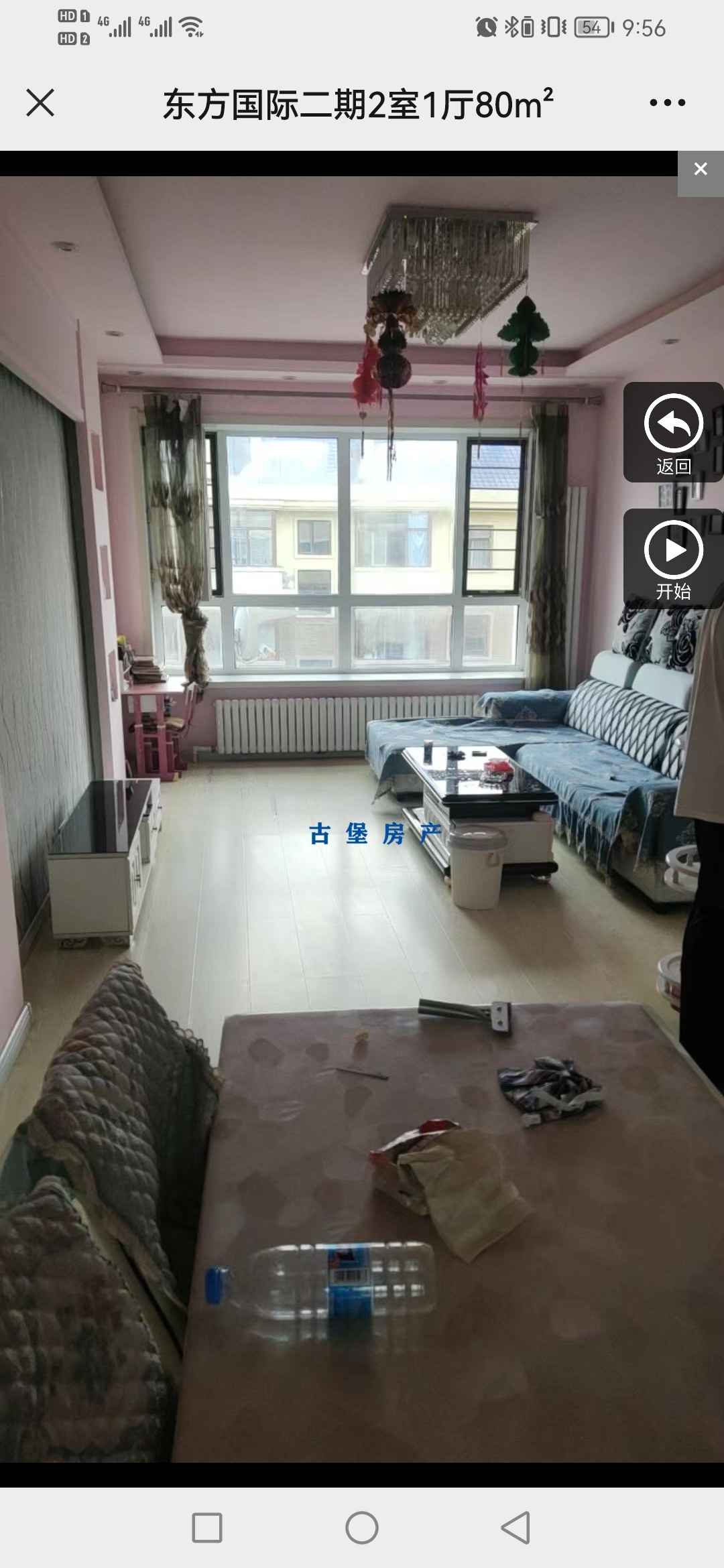Go to the home screen
Image resolution: width=724 pixels, height=1568 pixels.
pyautogui.click(x=362, y=1528)
